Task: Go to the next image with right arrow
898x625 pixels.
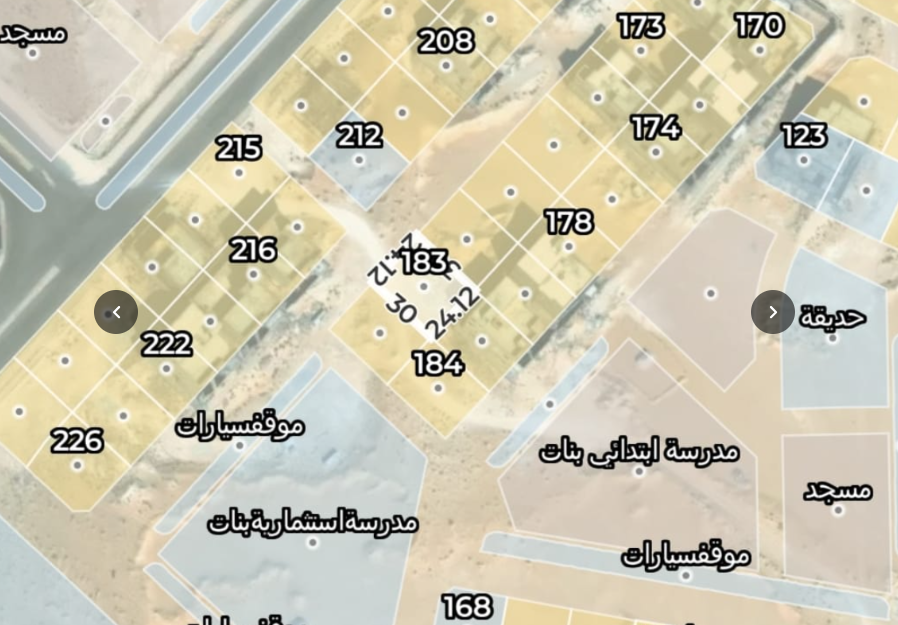Action: pos(773,312)
